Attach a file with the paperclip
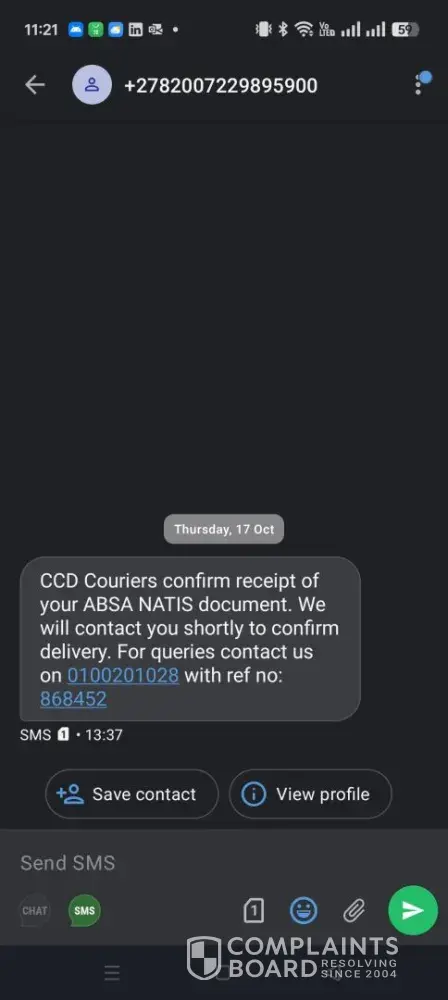Viewport: 448px width, 1000px height. pos(354,911)
